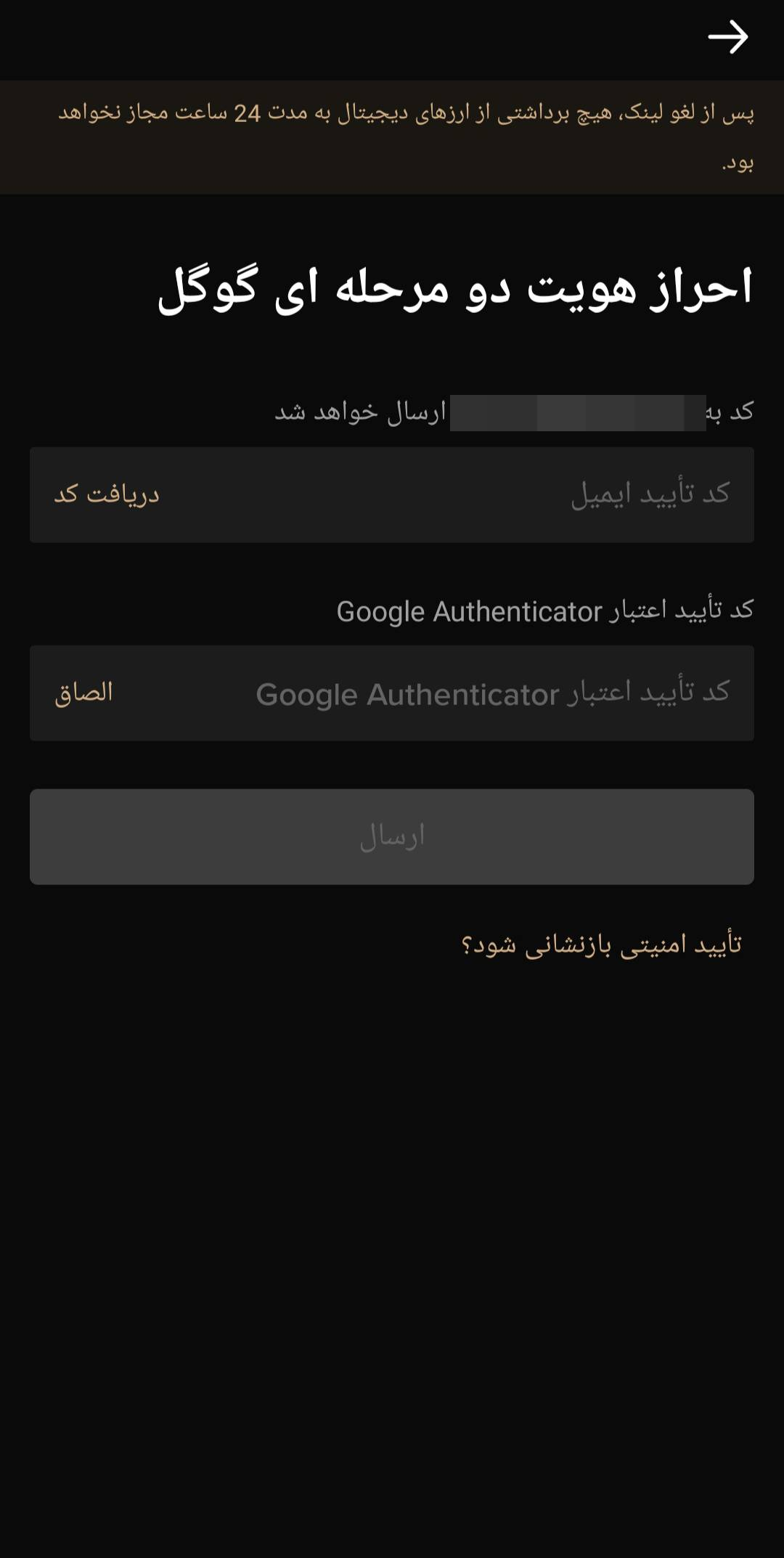
Task: Tap the back arrow at top
Action: (728, 38)
